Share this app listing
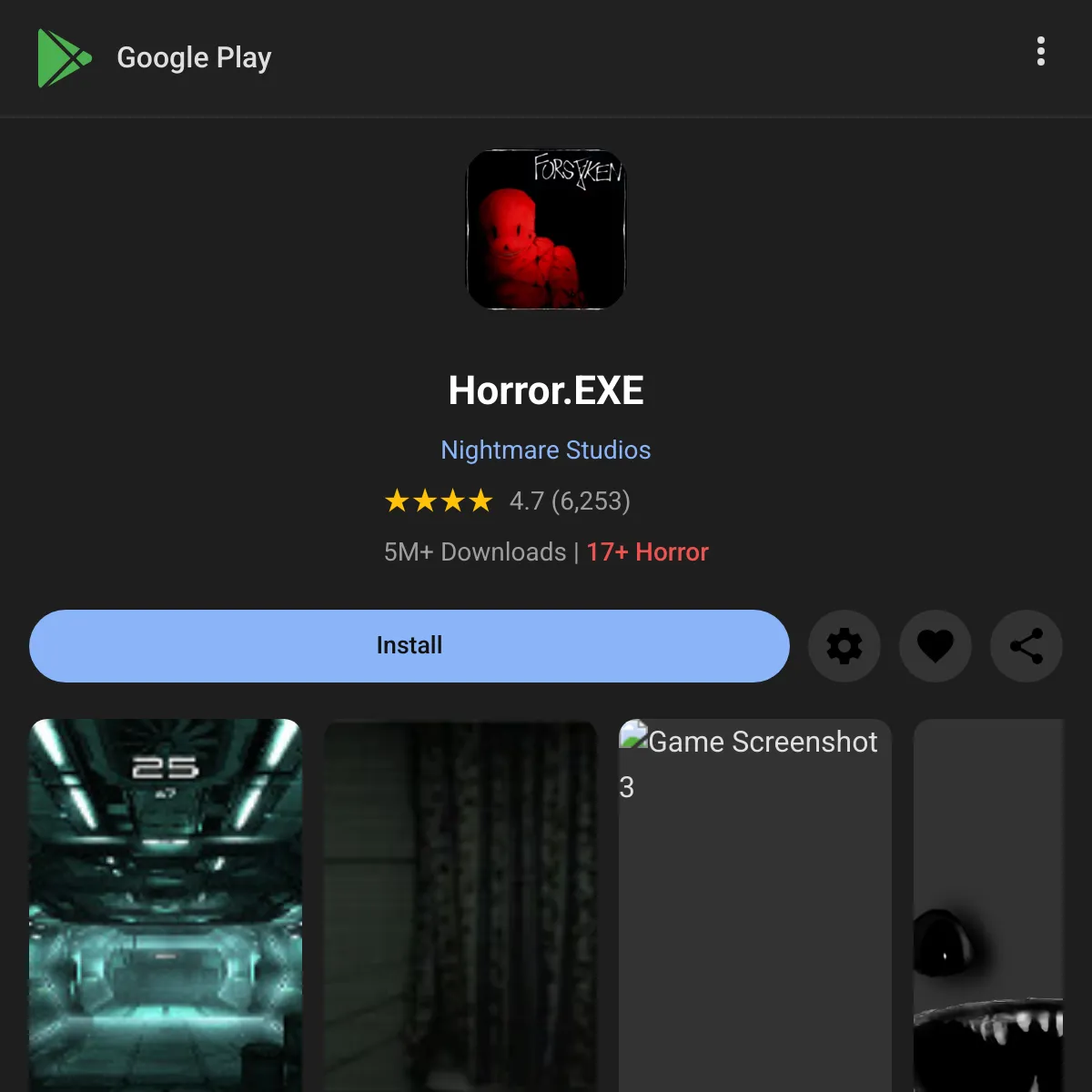Screen dimensions: 1092x1092 tap(1026, 646)
